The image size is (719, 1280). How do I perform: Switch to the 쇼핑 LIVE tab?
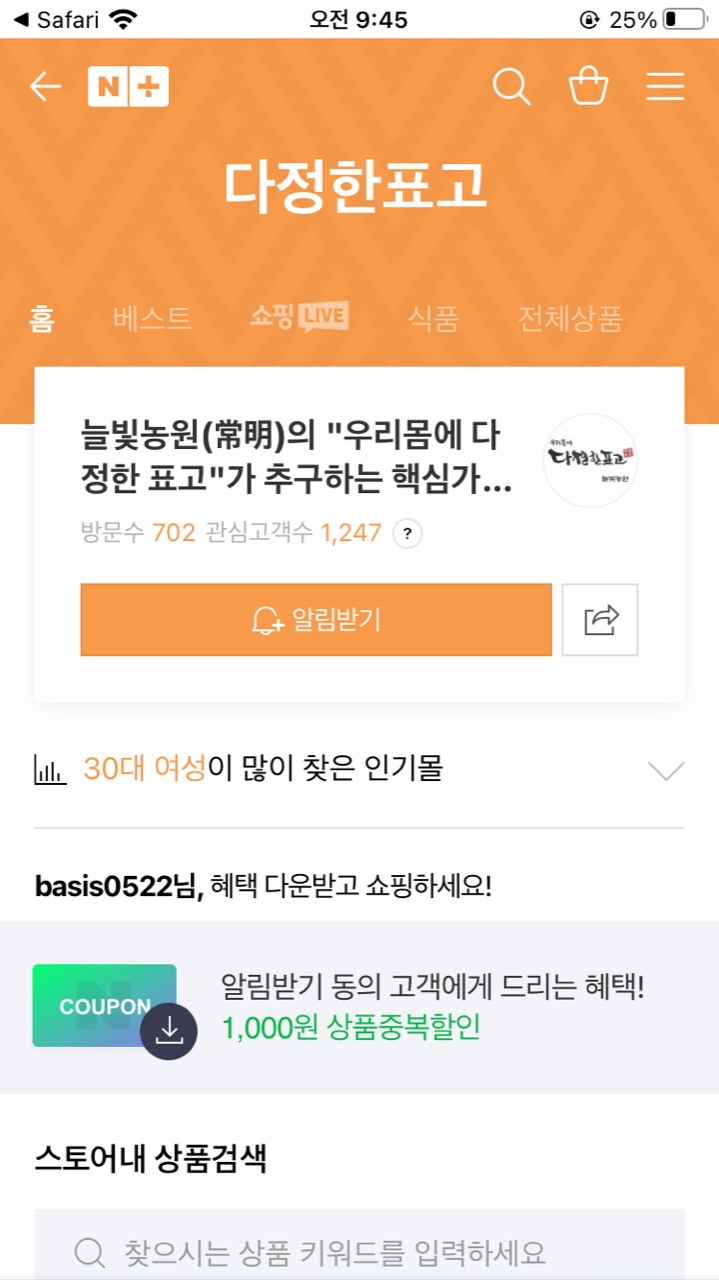[x=299, y=318]
